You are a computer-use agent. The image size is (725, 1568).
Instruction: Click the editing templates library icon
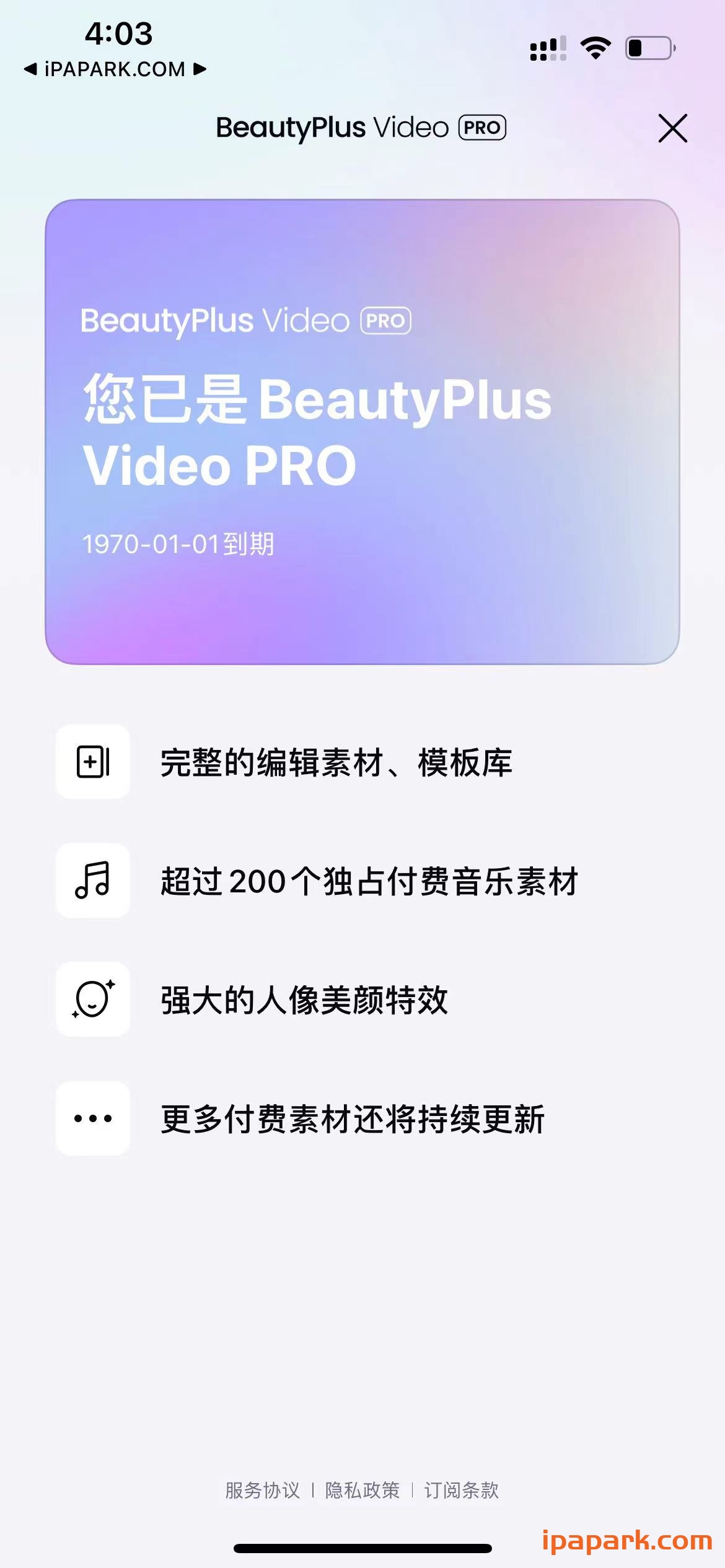(x=92, y=761)
